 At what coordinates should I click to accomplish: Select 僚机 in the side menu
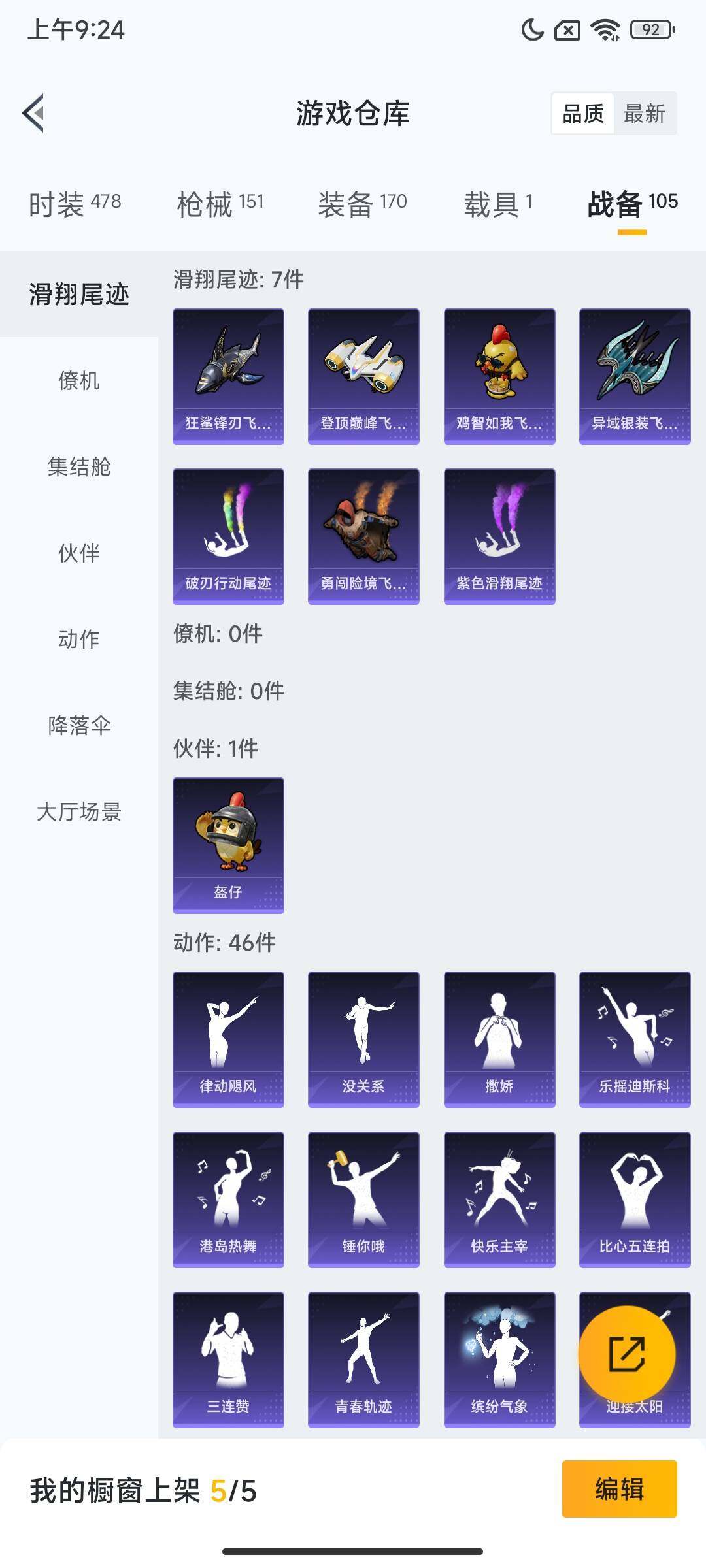(x=79, y=380)
